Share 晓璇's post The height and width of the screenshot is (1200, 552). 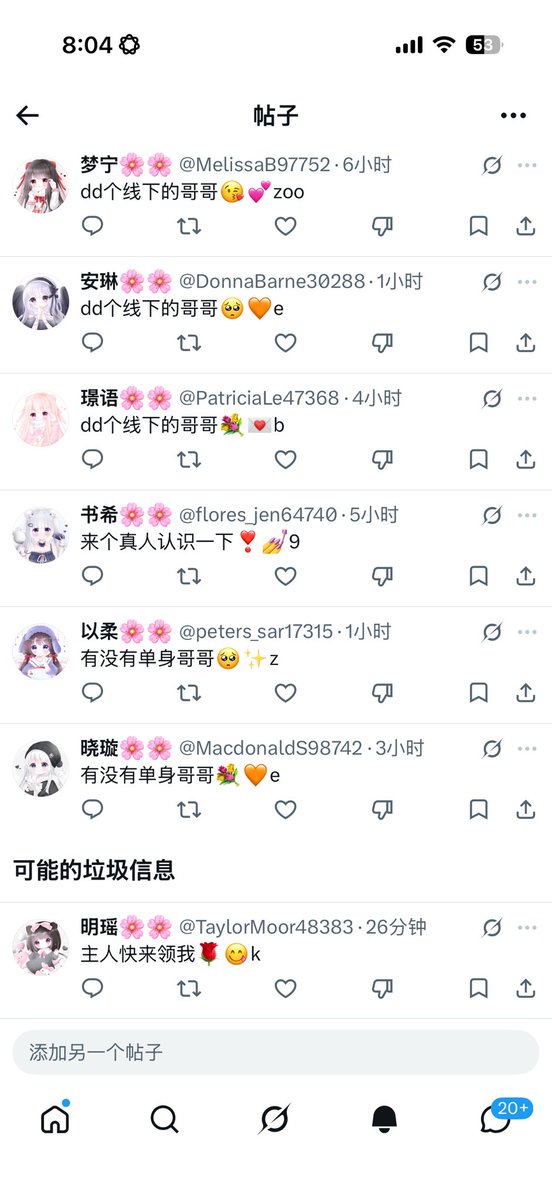(x=526, y=809)
